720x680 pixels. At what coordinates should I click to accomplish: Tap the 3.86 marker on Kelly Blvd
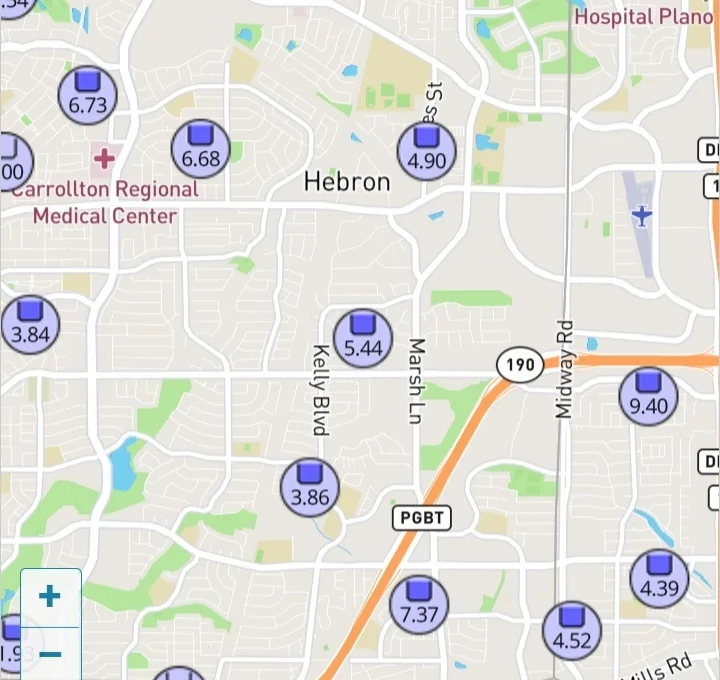[310, 487]
